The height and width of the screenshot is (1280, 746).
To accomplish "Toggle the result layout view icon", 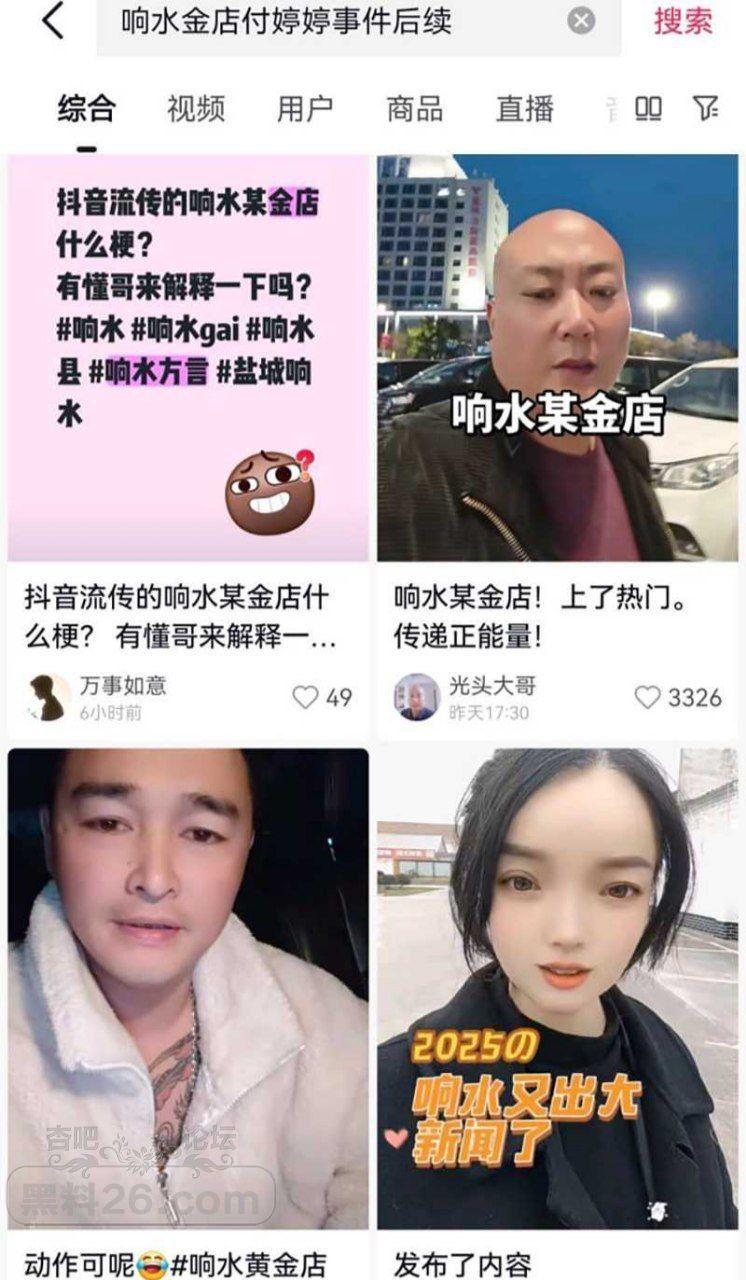I will pos(649,108).
